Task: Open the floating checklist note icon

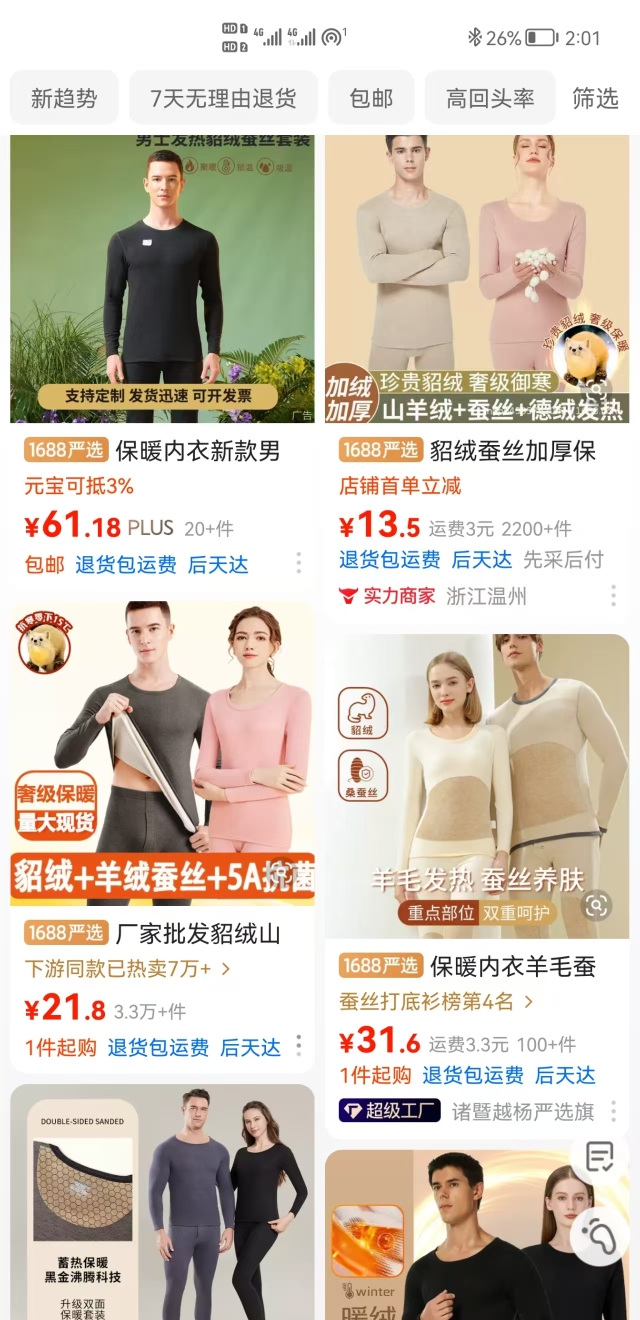Action: (600, 1157)
